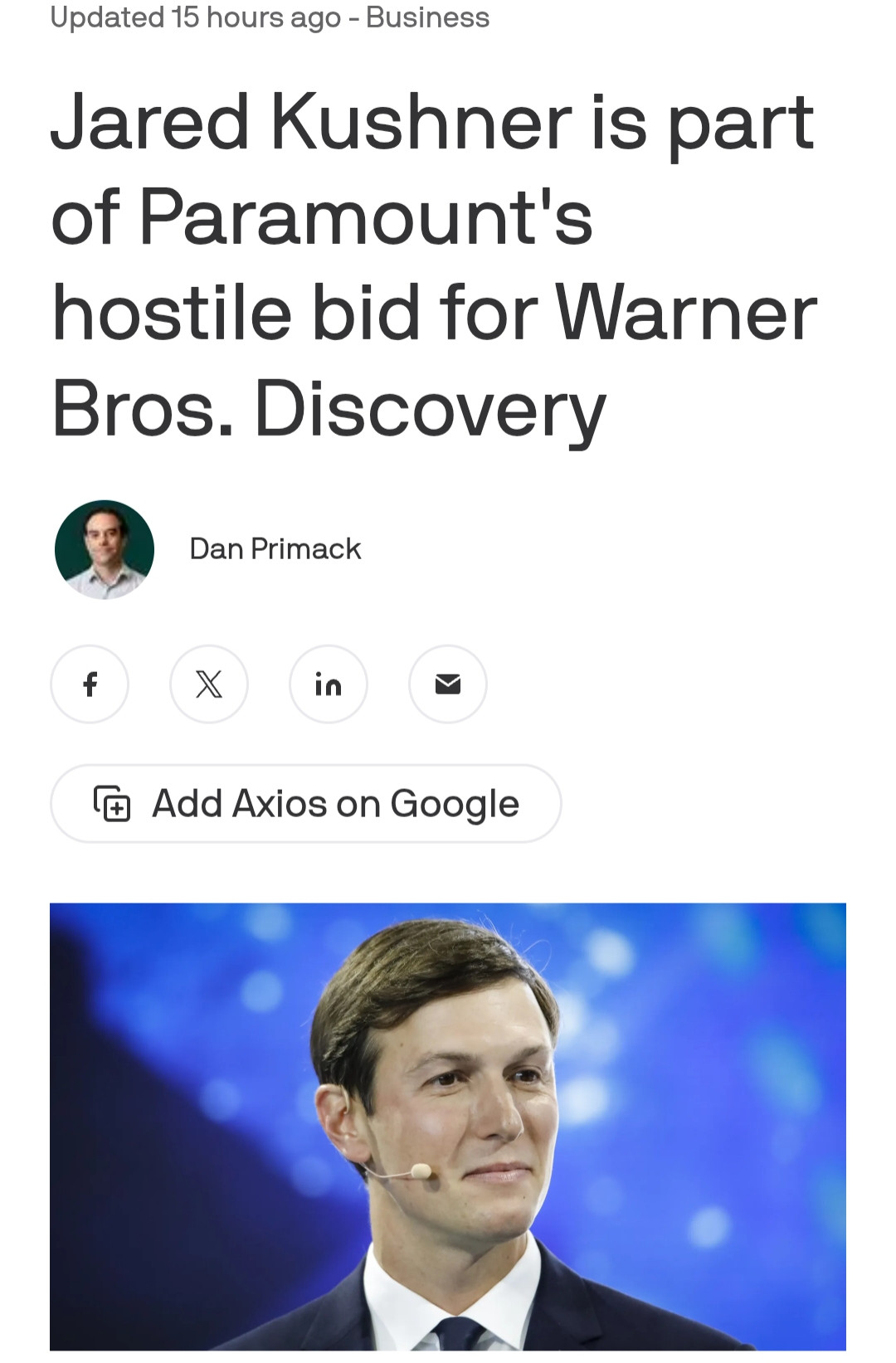Open the Business section link

pyautogui.click(x=427, y=17)
